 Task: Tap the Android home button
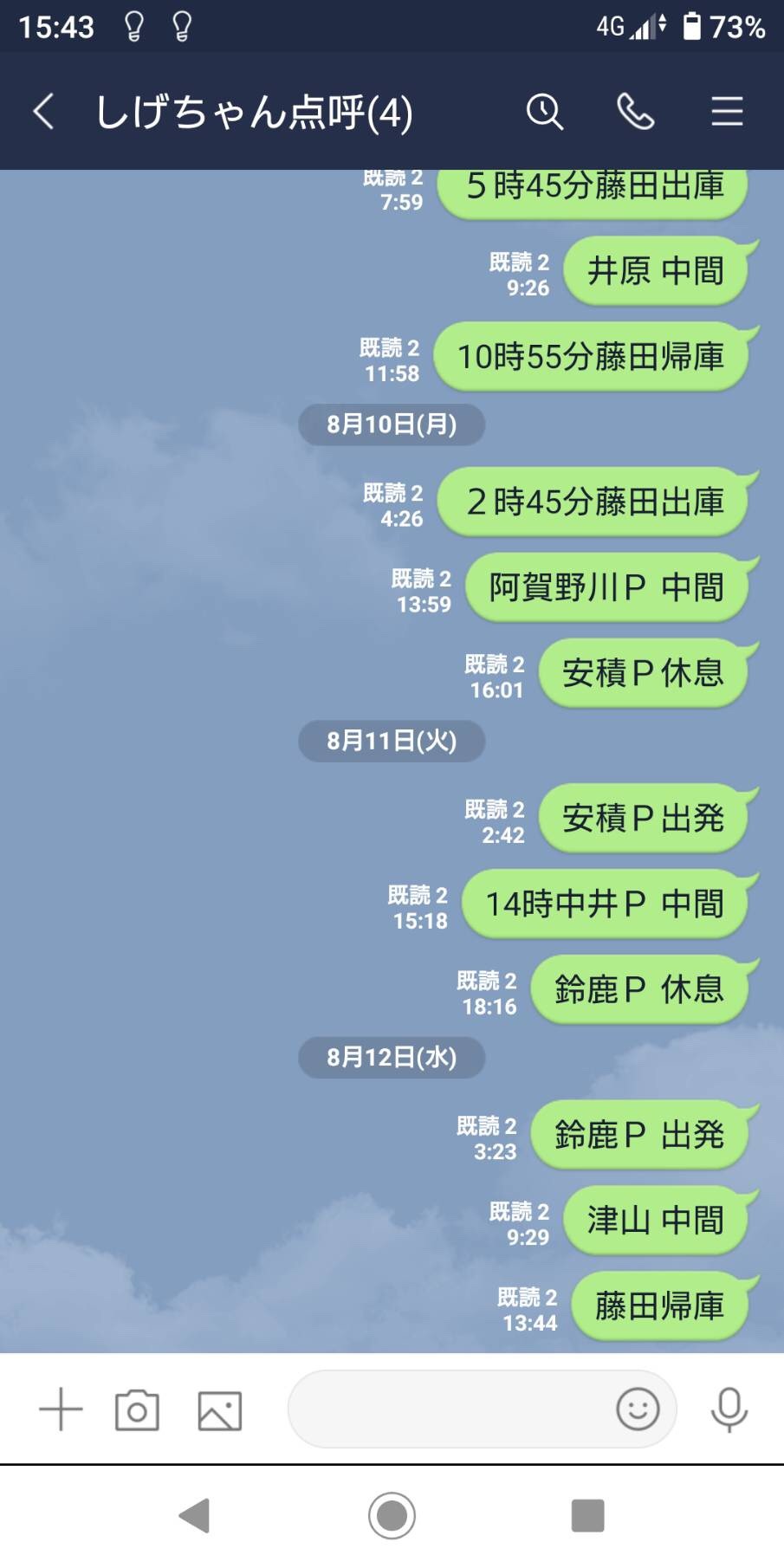pyautogui.click(x=392, y=1515)
